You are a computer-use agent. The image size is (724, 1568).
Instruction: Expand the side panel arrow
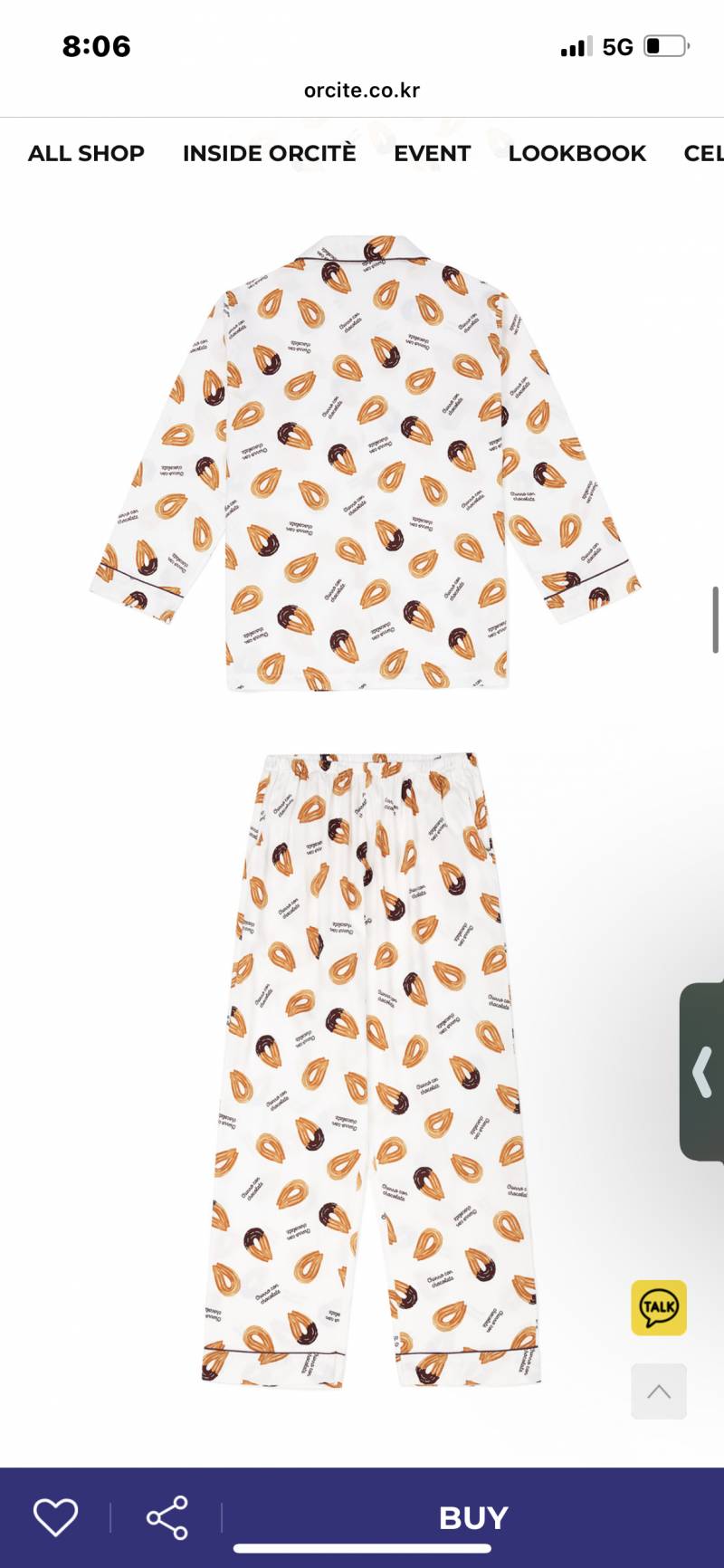[702, 1072]
